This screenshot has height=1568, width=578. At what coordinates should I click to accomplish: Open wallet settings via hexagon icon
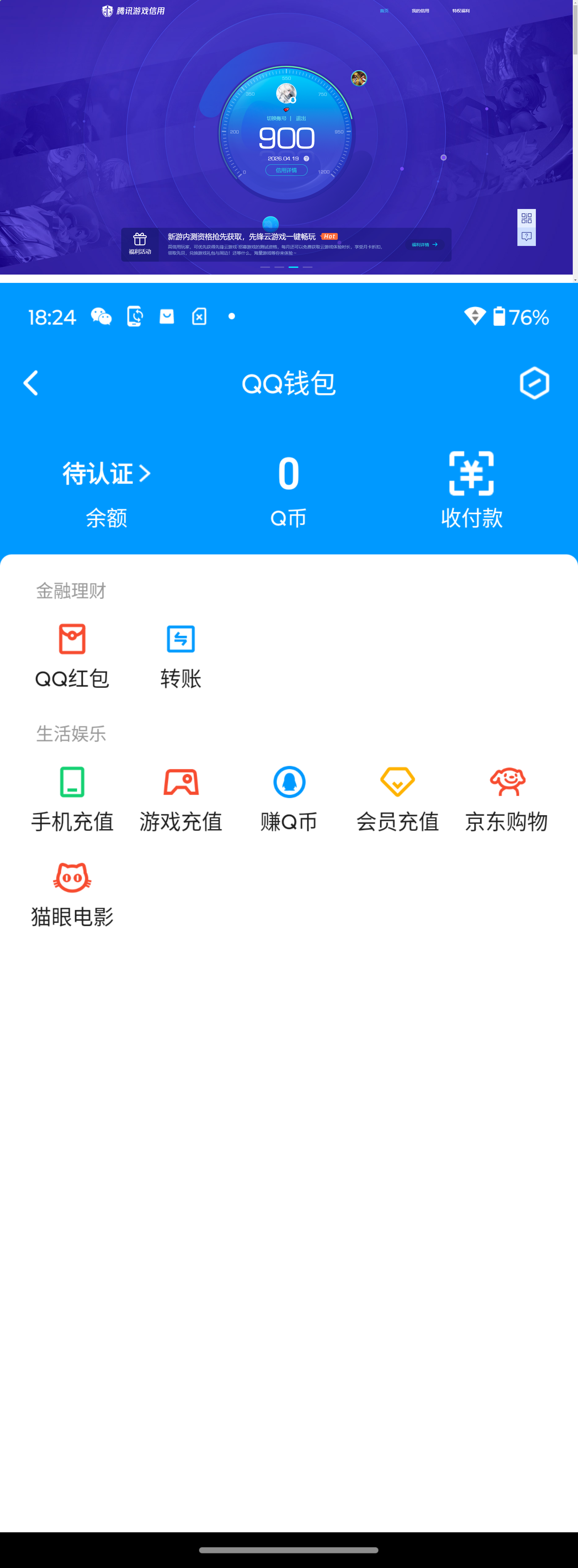[534, 383]
